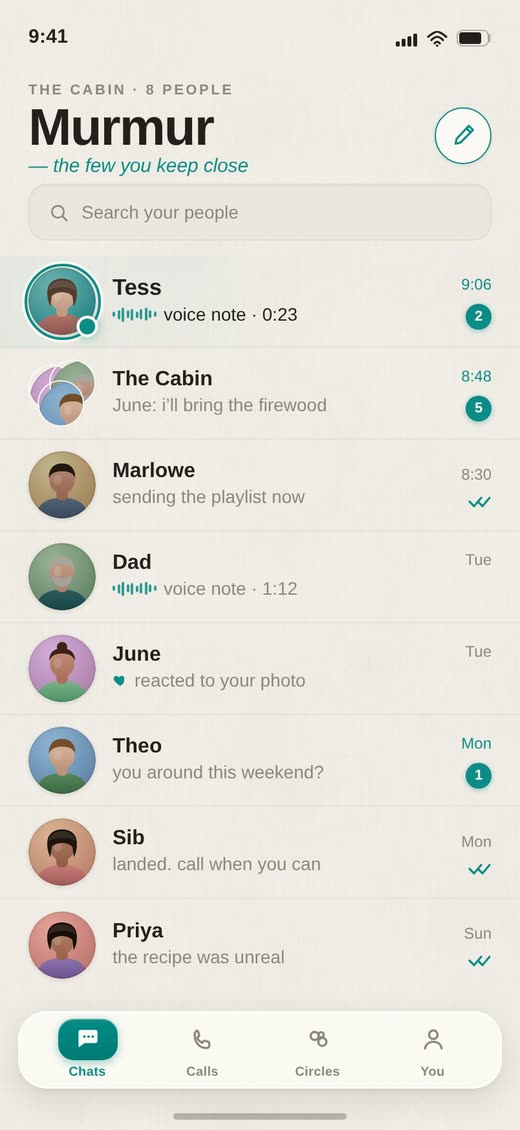Image resolution: width=520 pixels, height=1130 pixels.
Task: Open Theo's unread message
Action: pyautogui.click(x=260, y=760)
